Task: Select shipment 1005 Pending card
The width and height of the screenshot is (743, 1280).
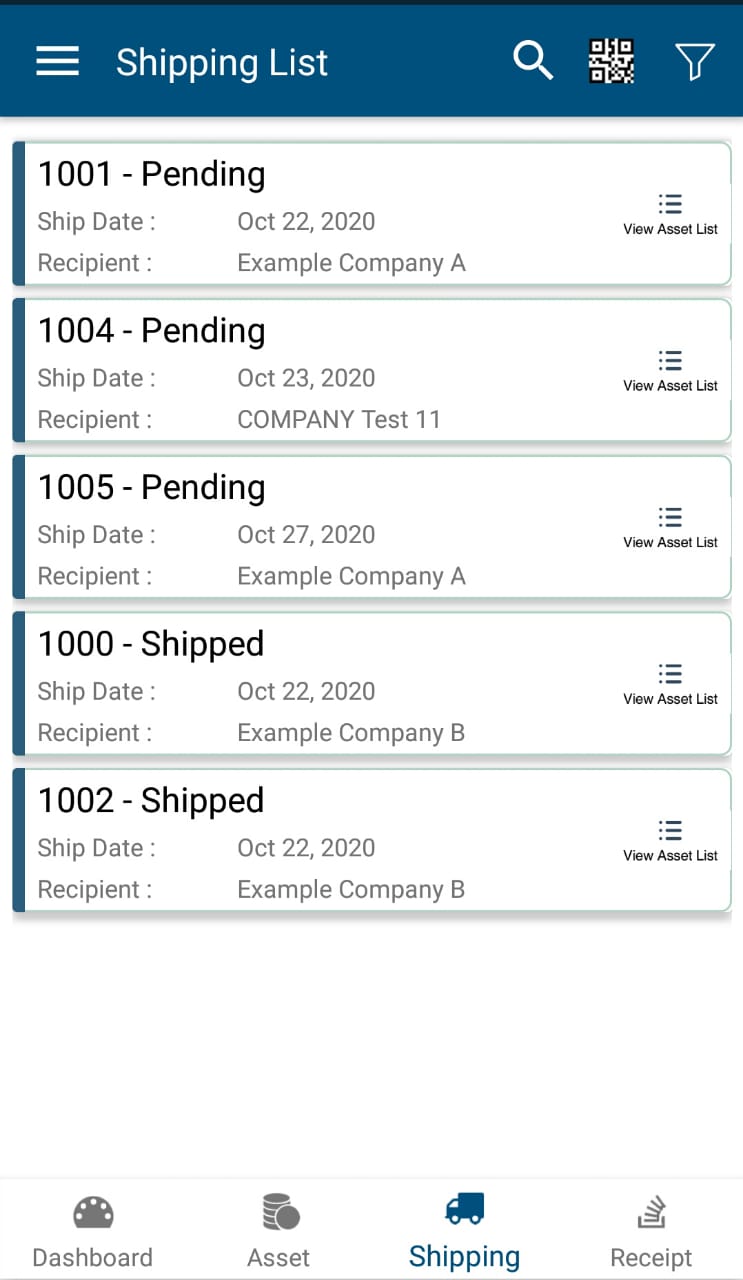Action: (x=300, y=527)
